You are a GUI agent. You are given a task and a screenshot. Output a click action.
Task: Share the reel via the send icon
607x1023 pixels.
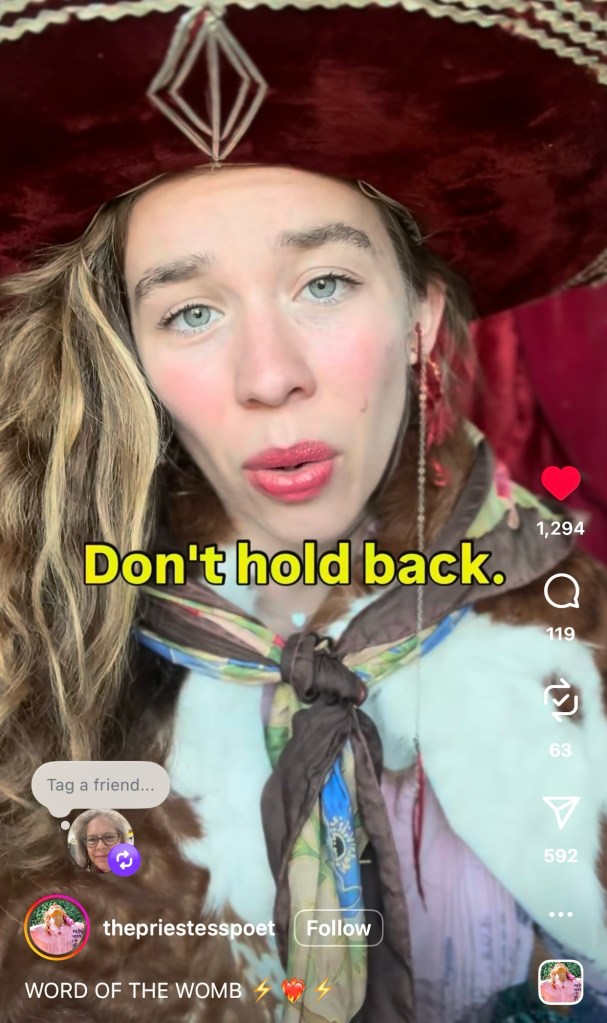[x=560, y=812]
